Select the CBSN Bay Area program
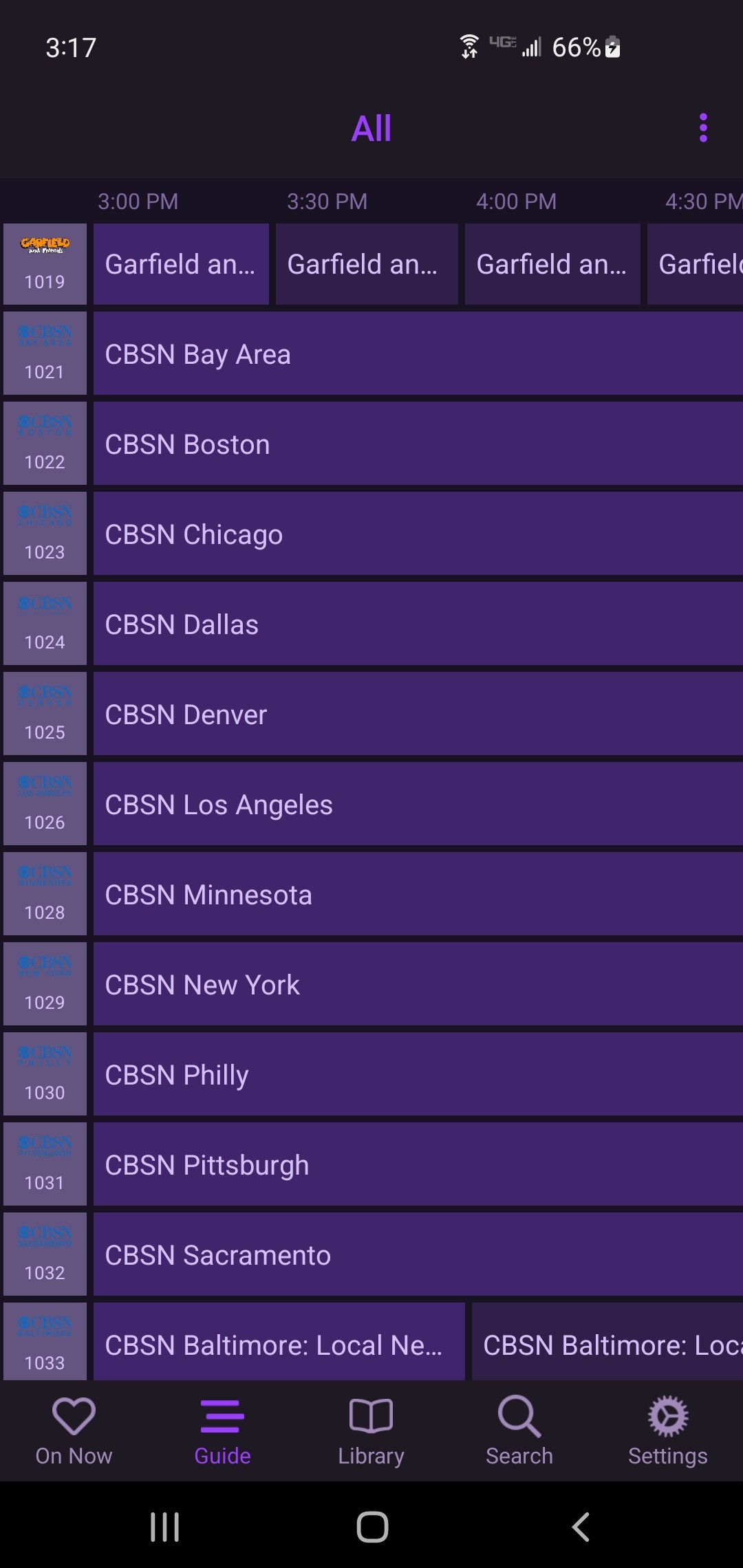Image resolution: width=743 pixels, height=1568 pixels. coord(417,354)
